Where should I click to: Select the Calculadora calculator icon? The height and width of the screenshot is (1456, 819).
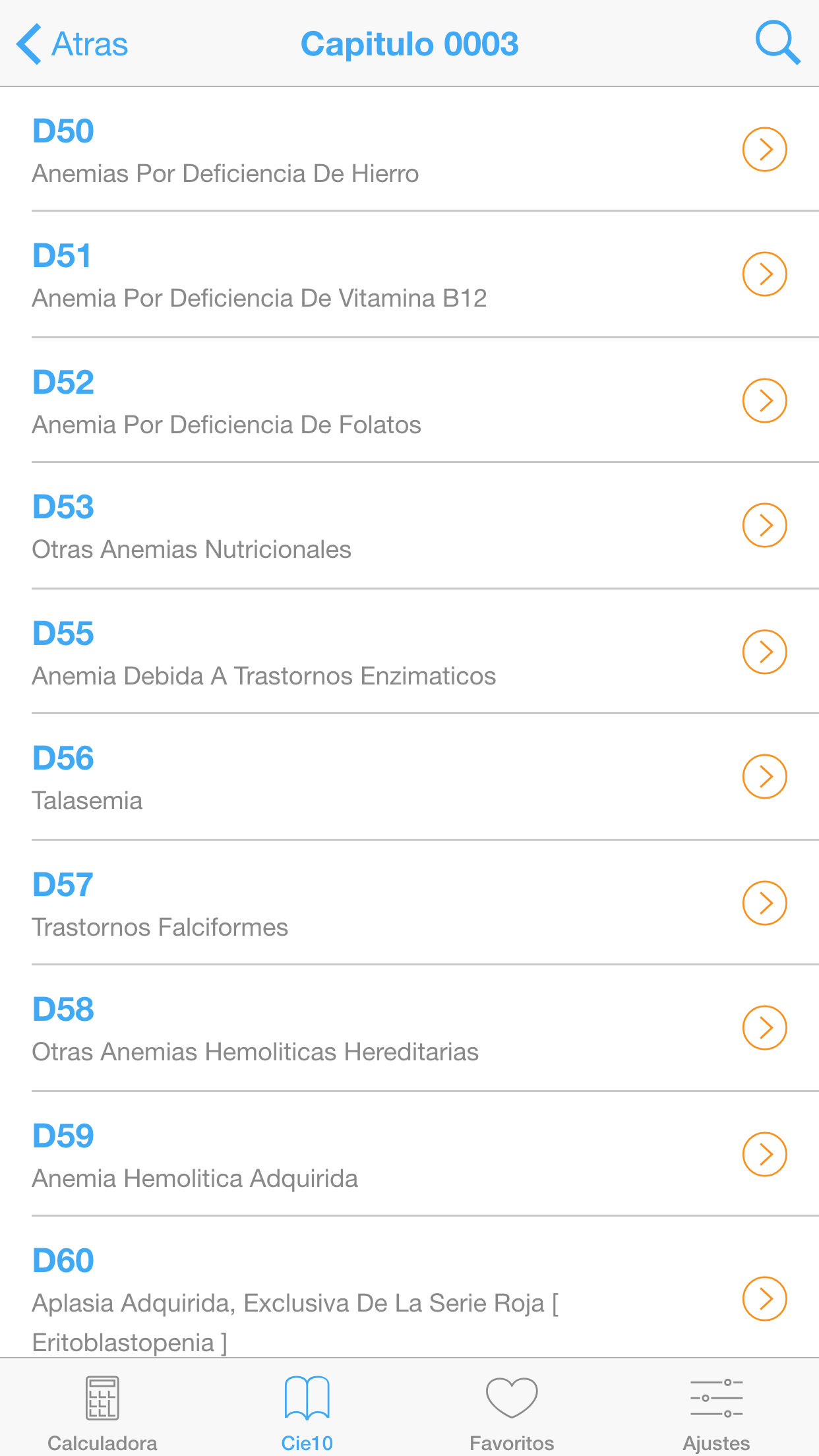102,1397
